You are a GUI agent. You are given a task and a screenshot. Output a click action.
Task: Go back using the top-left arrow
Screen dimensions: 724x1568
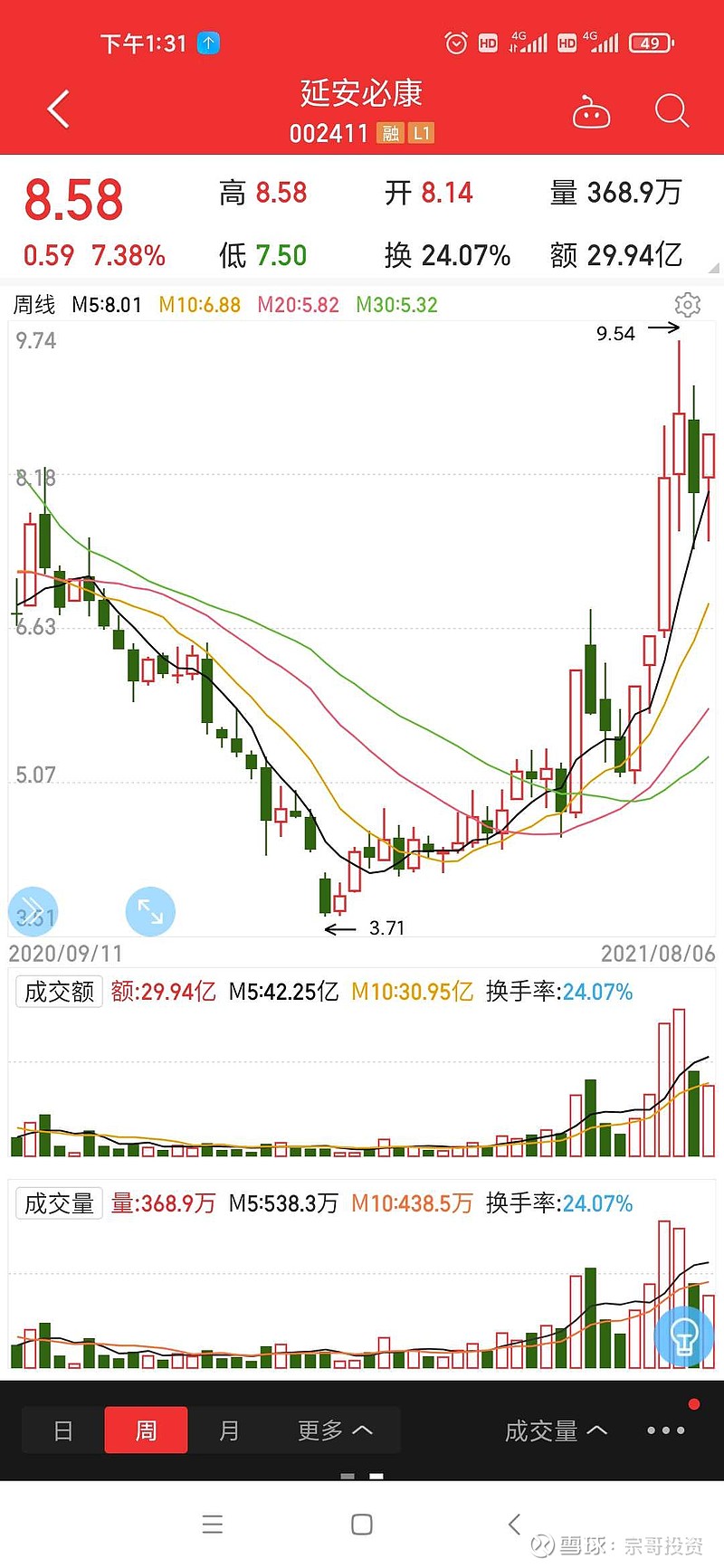tap(58, 109)
